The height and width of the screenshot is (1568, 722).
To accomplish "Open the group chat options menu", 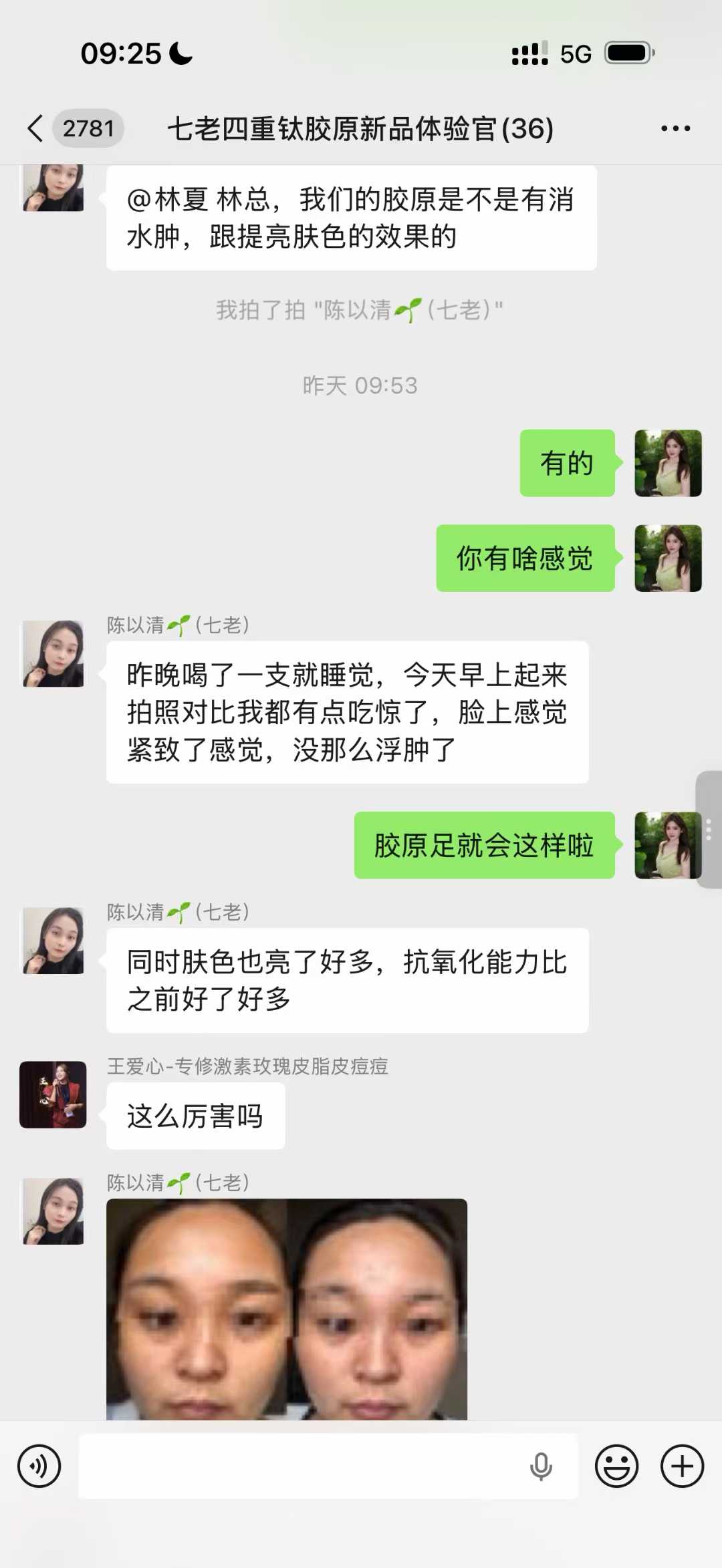I will 675,128.
